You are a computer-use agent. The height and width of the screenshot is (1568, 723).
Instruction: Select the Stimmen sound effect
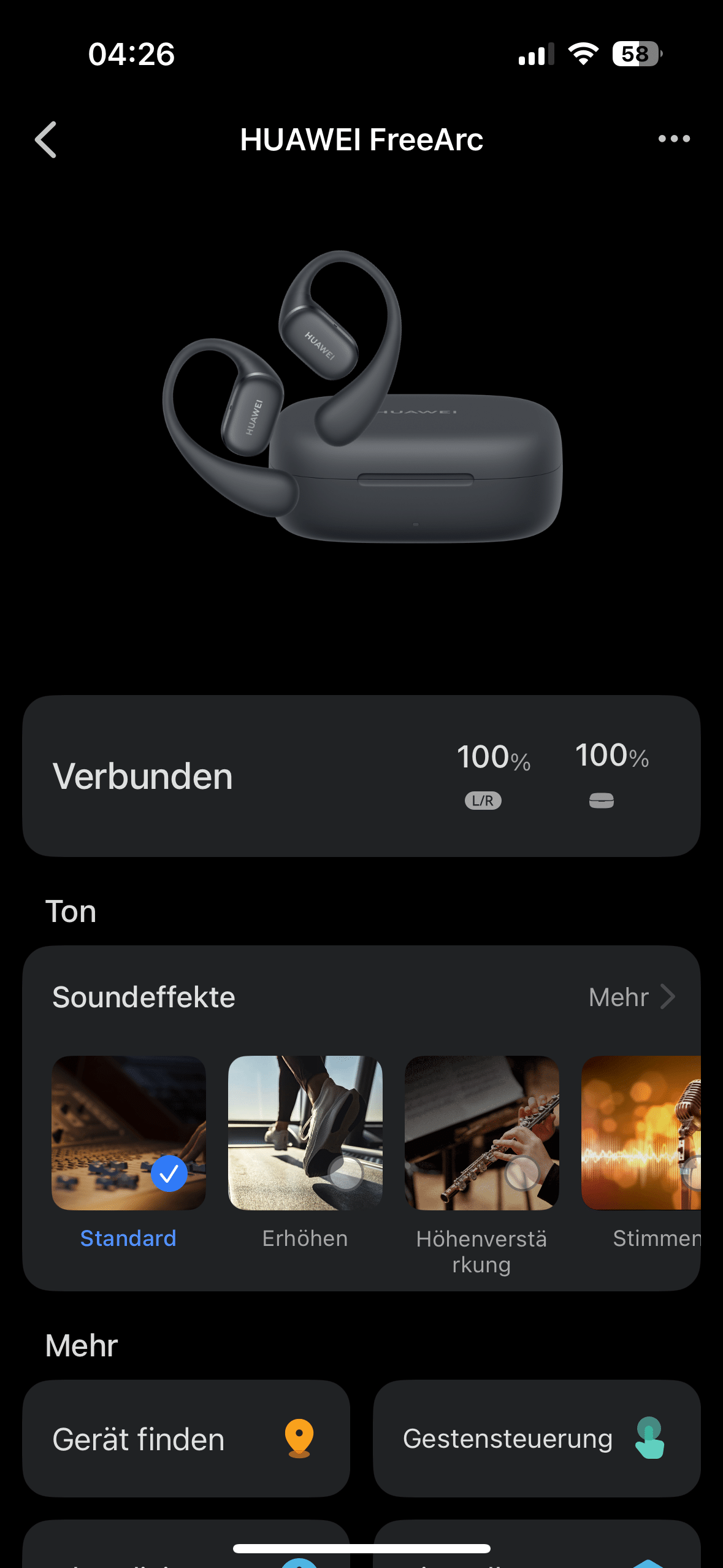tap(641, 1132)
